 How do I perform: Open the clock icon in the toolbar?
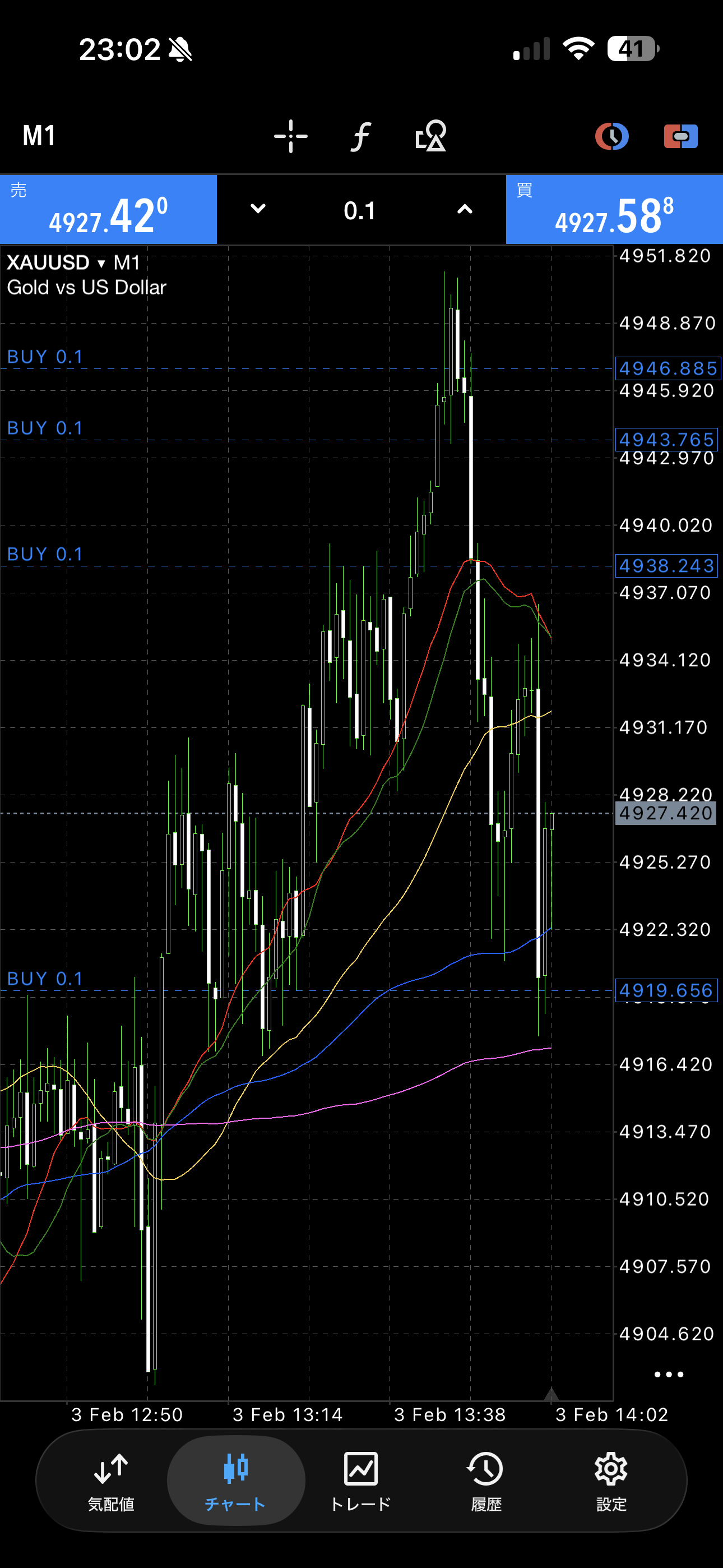611,136
